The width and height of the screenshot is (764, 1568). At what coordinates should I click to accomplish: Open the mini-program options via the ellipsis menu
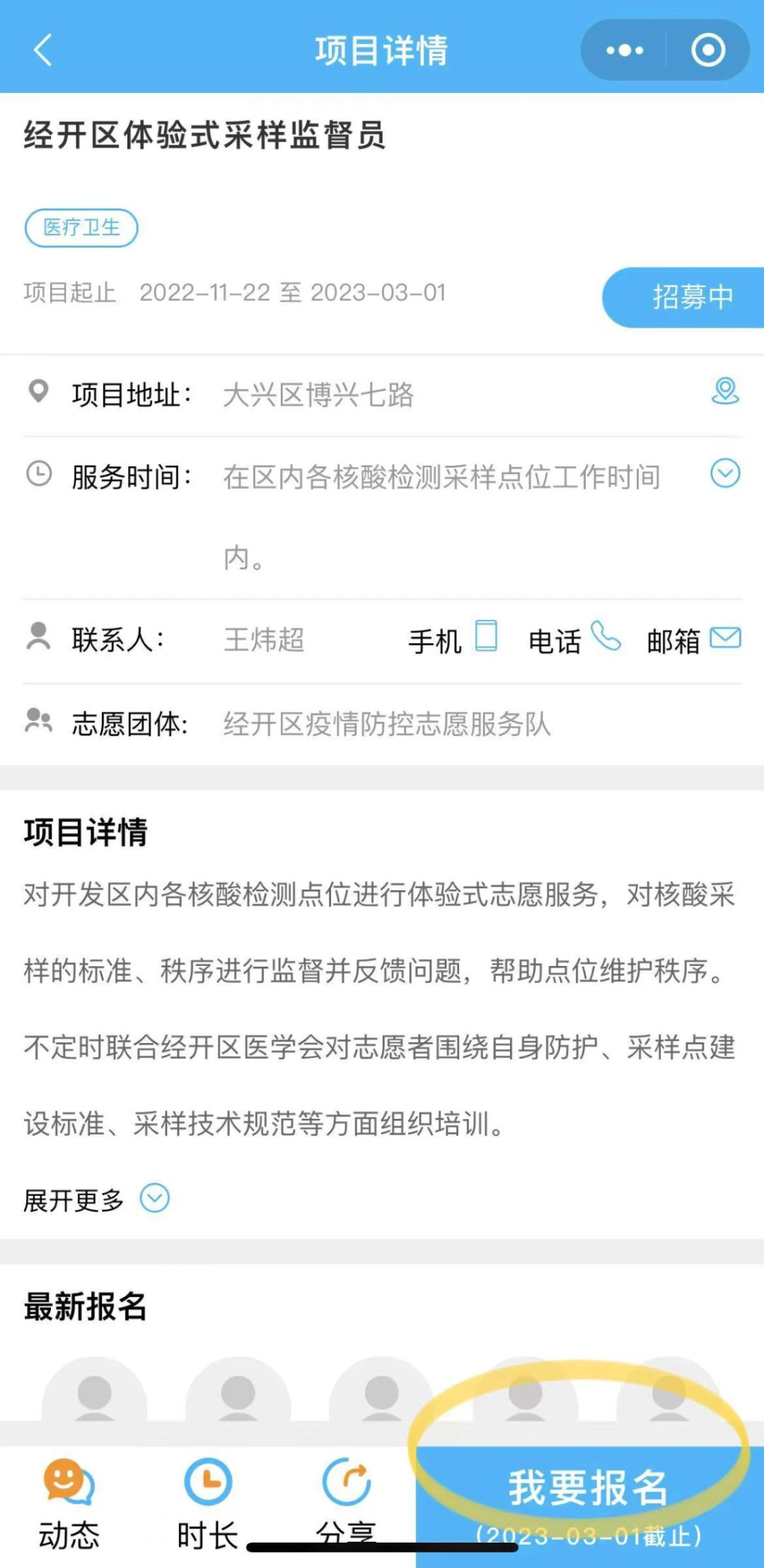(x=624, y=49)
